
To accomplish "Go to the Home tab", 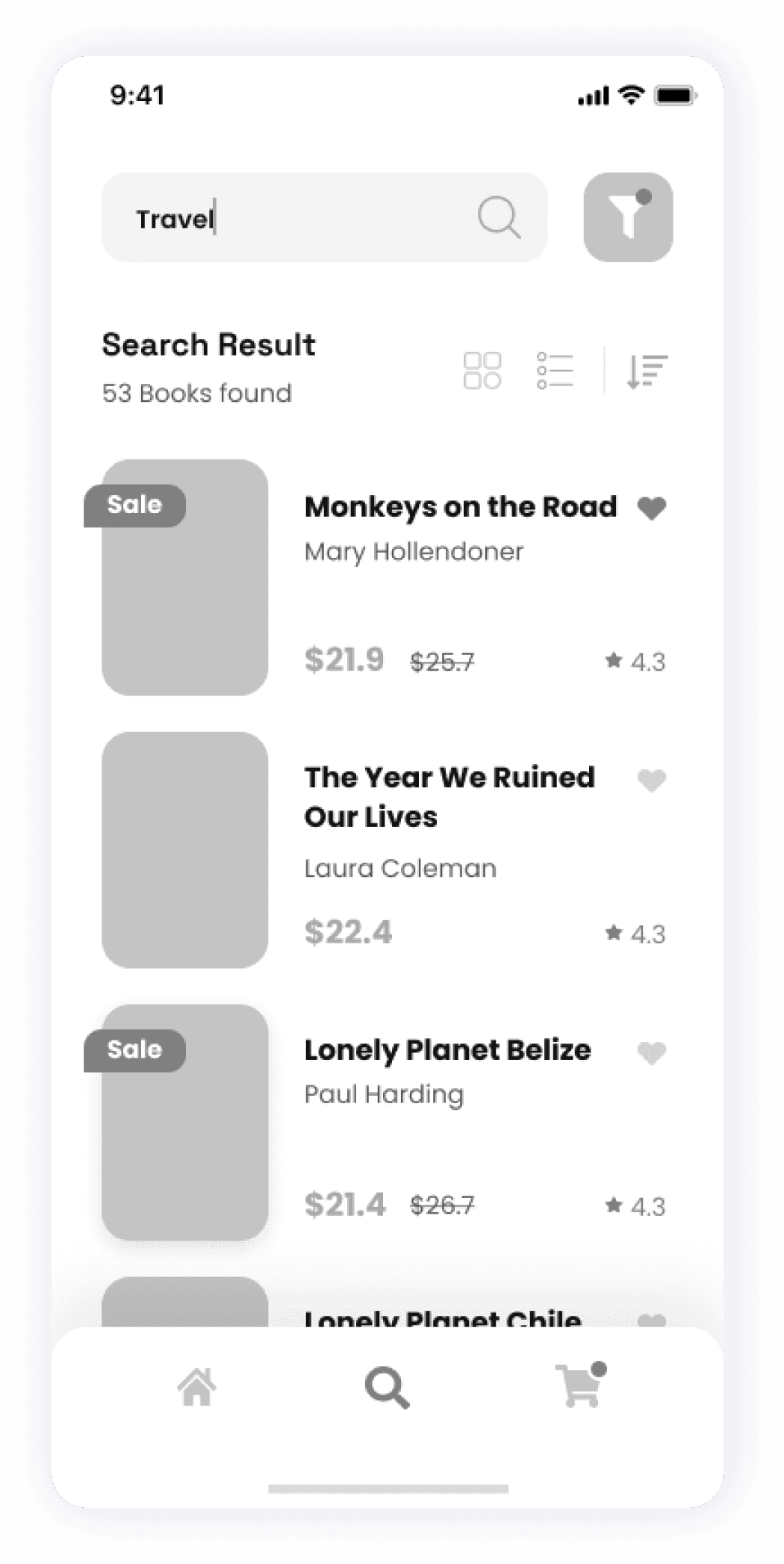I will click(x=197, y=1388).
